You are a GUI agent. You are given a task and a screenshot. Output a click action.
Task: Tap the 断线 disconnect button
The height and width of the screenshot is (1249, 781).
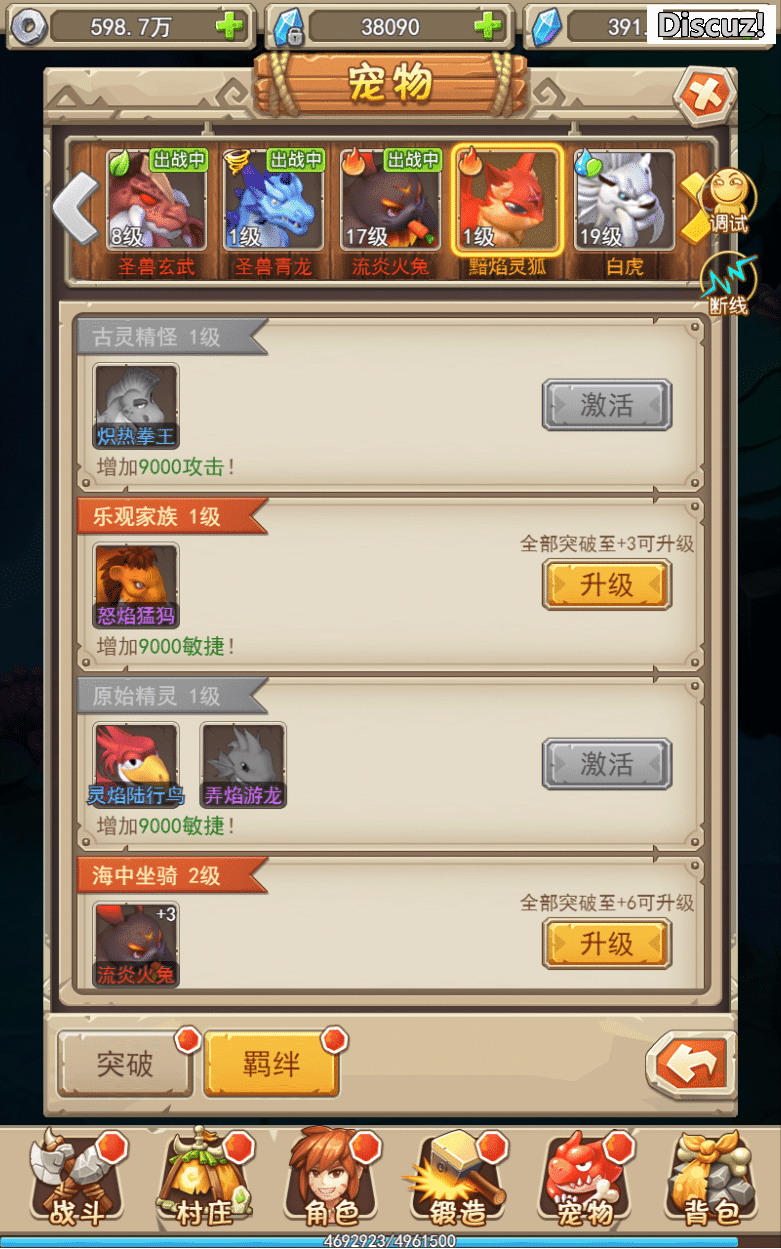(728, 285)
